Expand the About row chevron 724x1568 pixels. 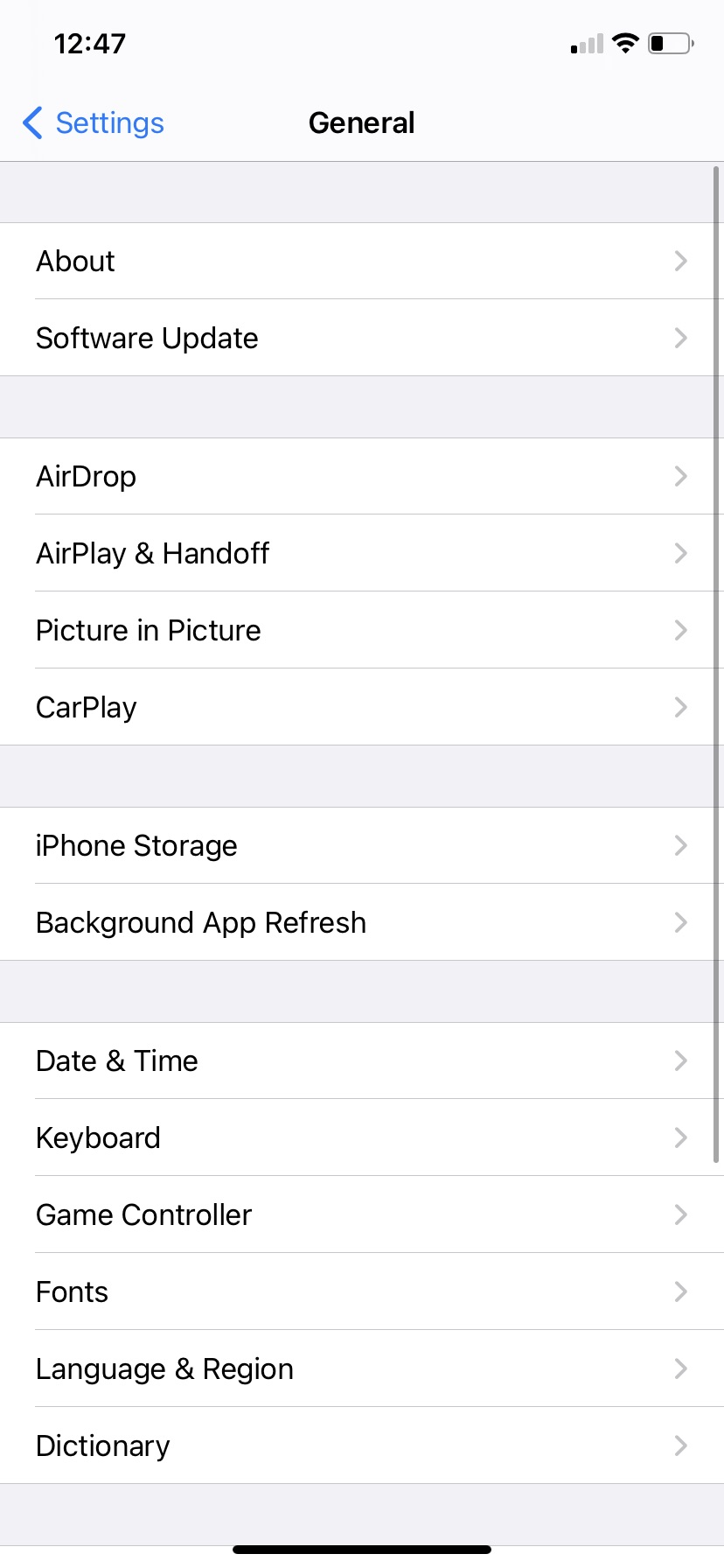681,261
